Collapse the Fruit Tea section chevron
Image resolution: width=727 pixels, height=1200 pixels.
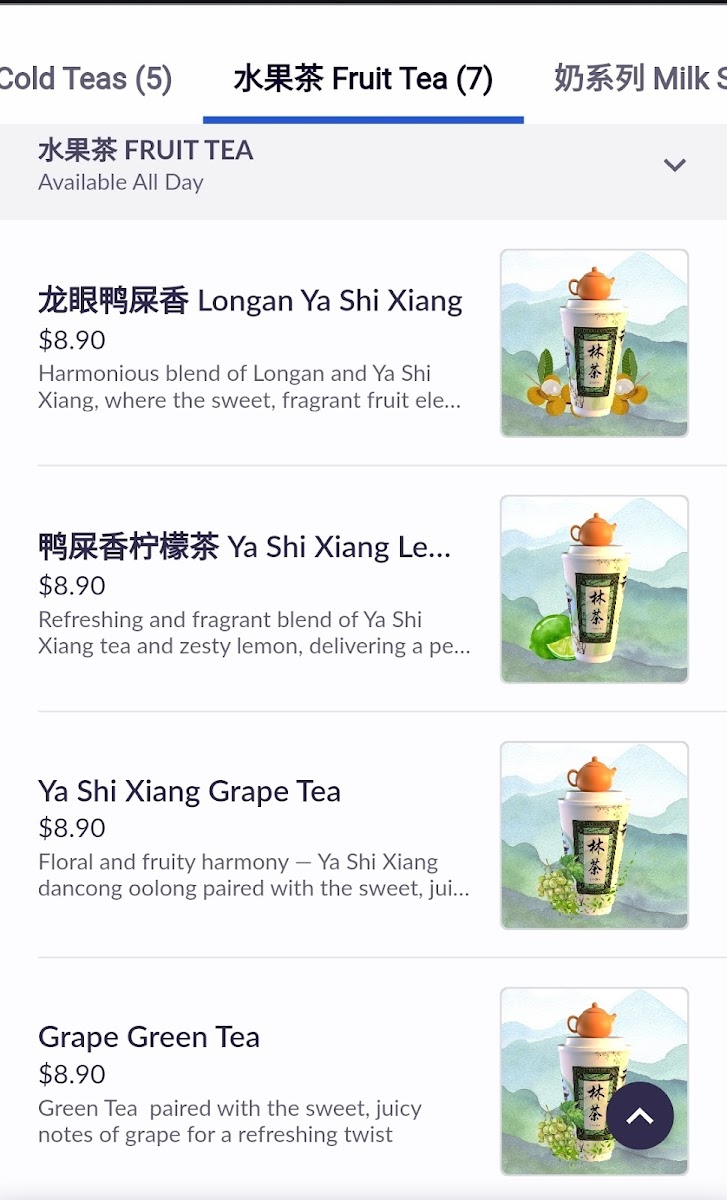tap(675, 165)
